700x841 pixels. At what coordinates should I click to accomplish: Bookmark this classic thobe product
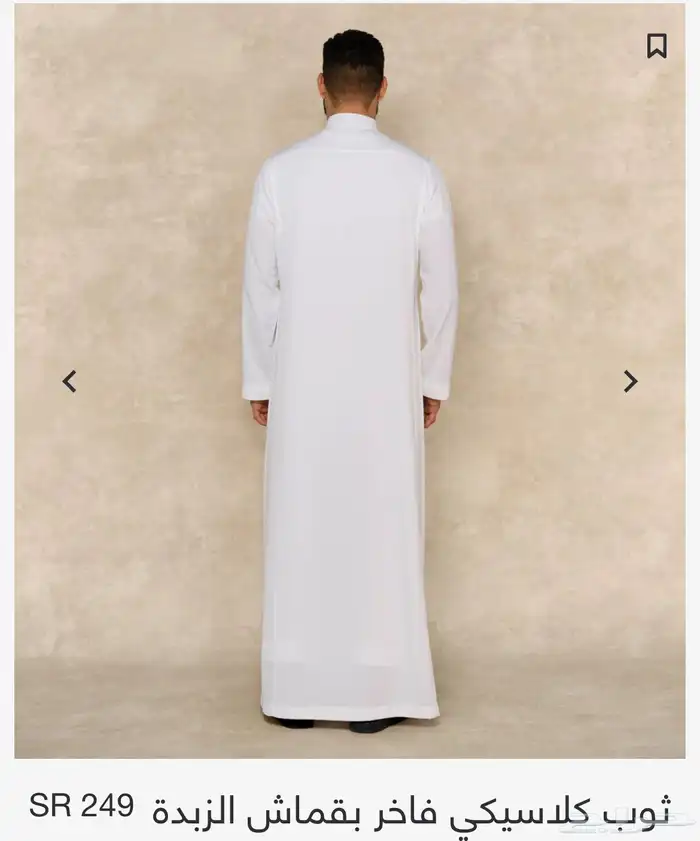[x=656, y=46]
